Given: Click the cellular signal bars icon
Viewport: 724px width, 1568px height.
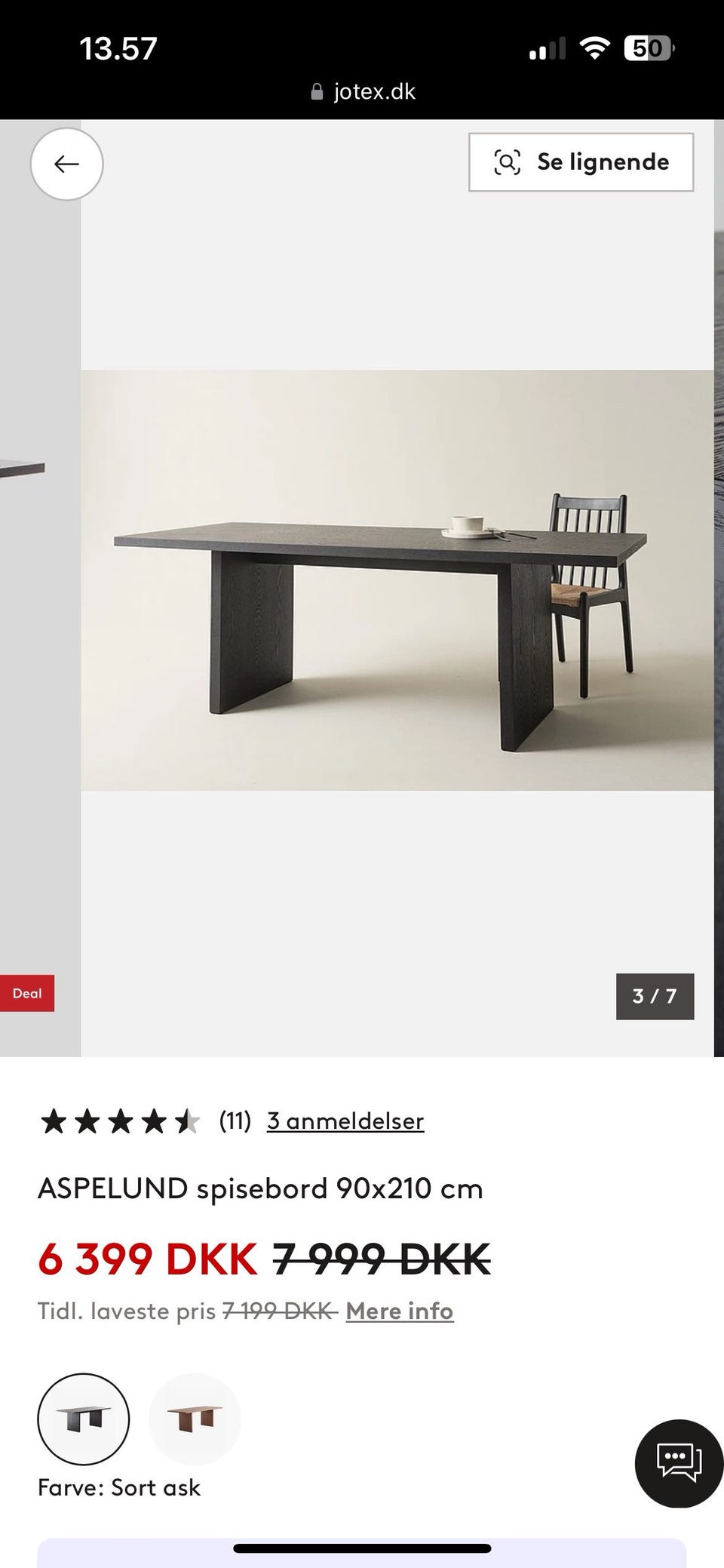Looking at the screenshot, I should pyautogui.click(x=547, y=49).
